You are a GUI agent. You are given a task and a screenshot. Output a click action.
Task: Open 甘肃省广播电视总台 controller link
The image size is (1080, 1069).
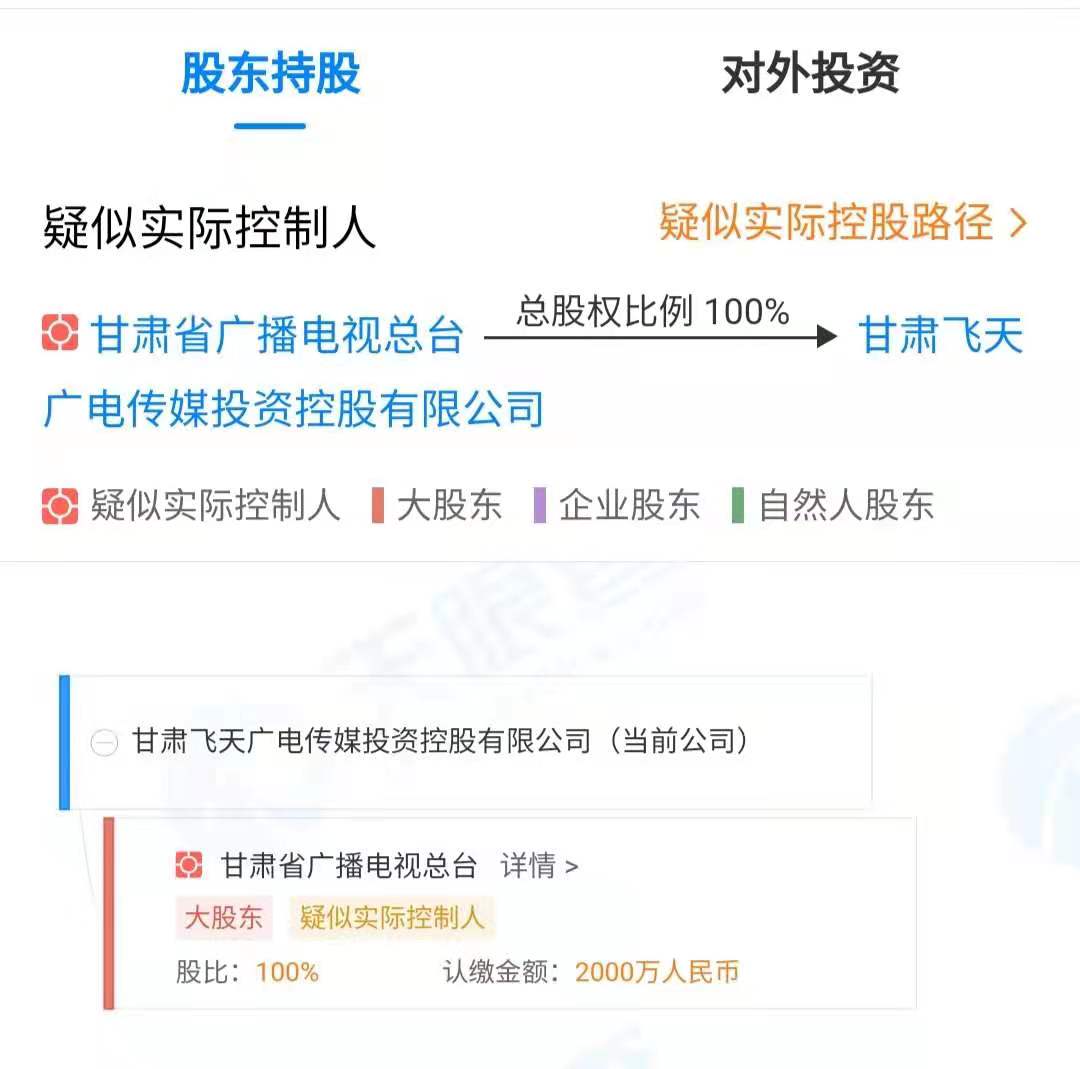pyautogui.click(x=277, y=336)
